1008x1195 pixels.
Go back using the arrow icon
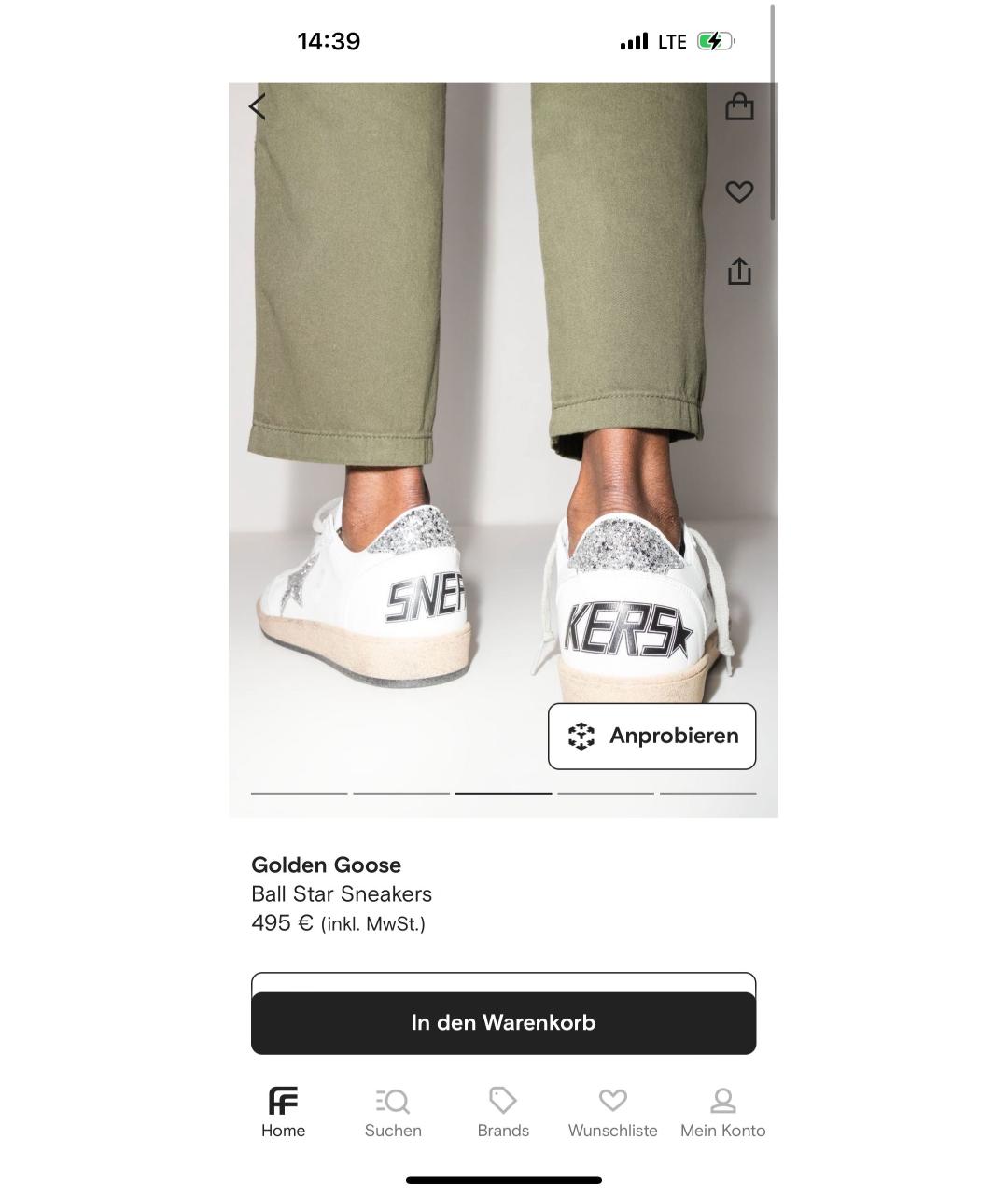[x=258, y=106]
